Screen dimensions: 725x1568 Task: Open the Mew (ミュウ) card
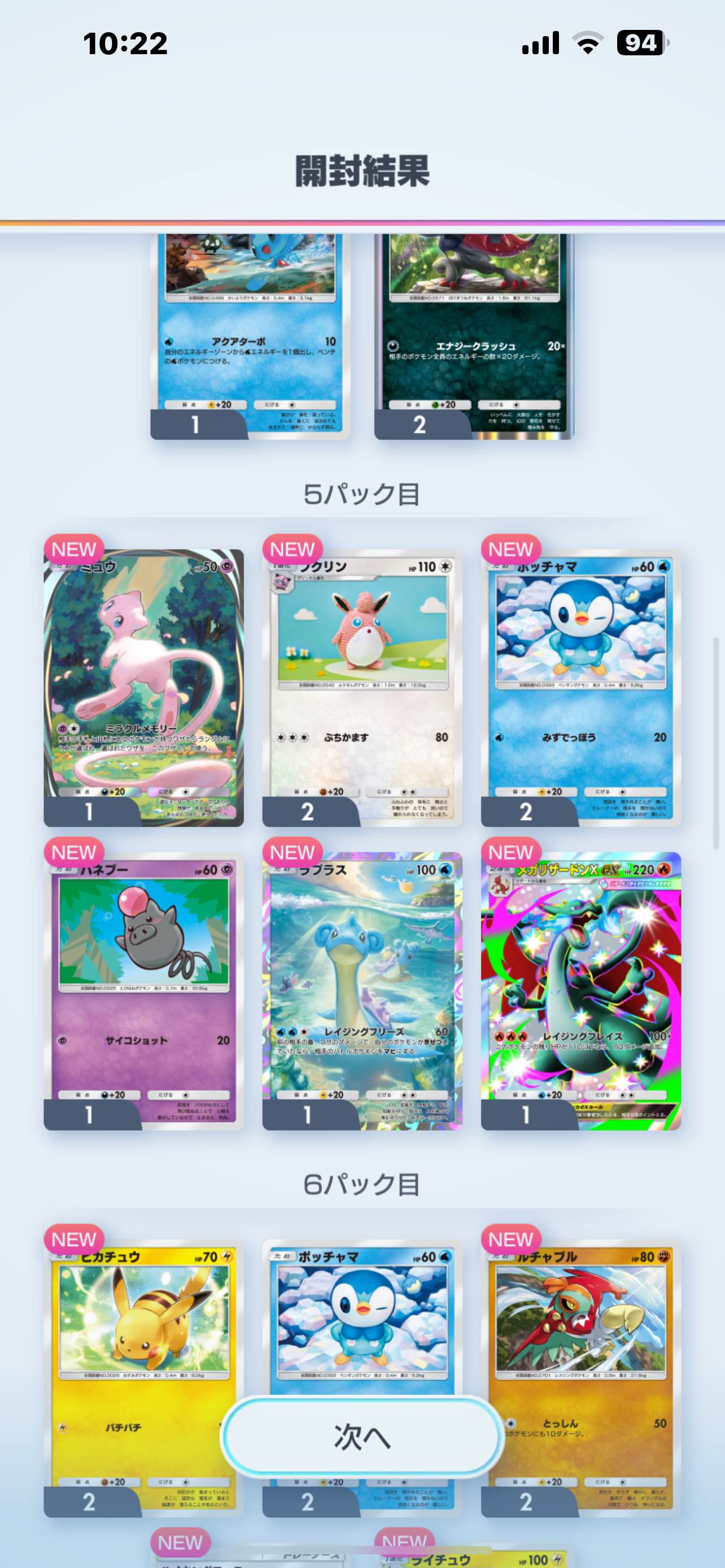pos(143,688)
